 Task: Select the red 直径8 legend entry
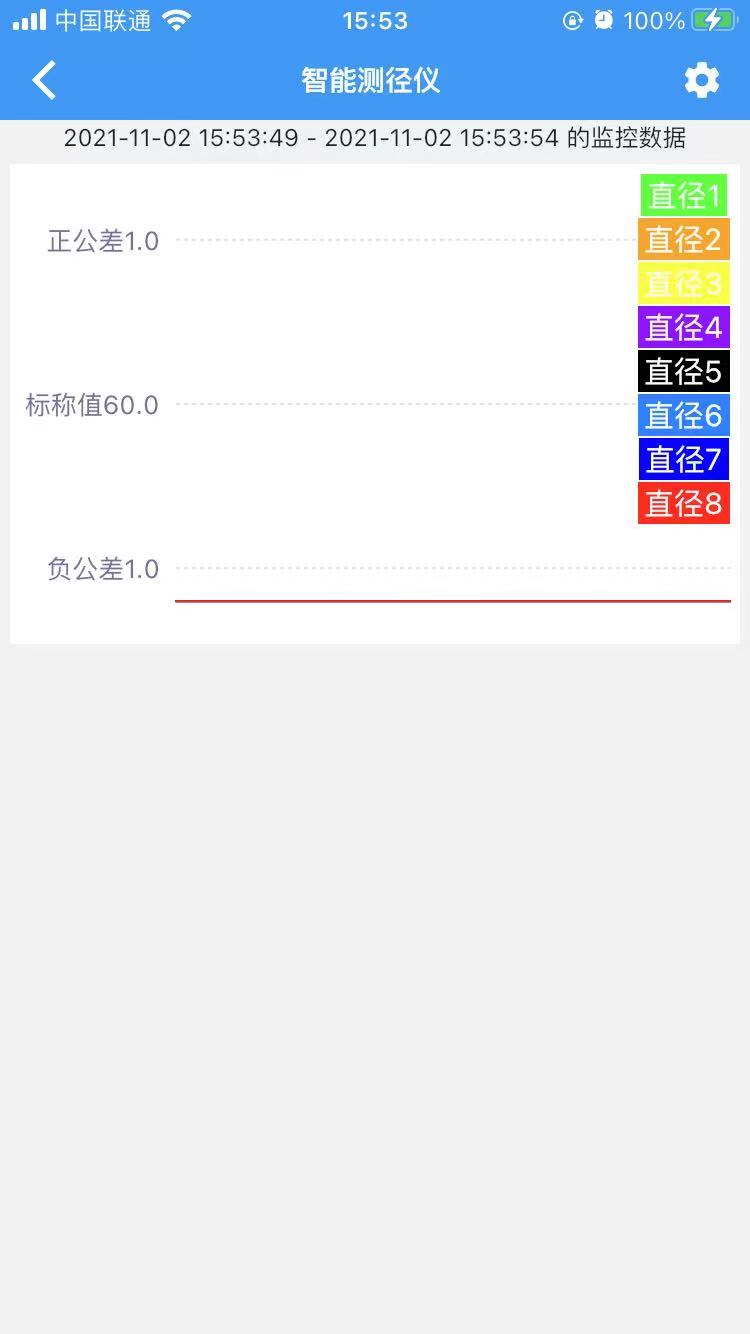(683, 503)
